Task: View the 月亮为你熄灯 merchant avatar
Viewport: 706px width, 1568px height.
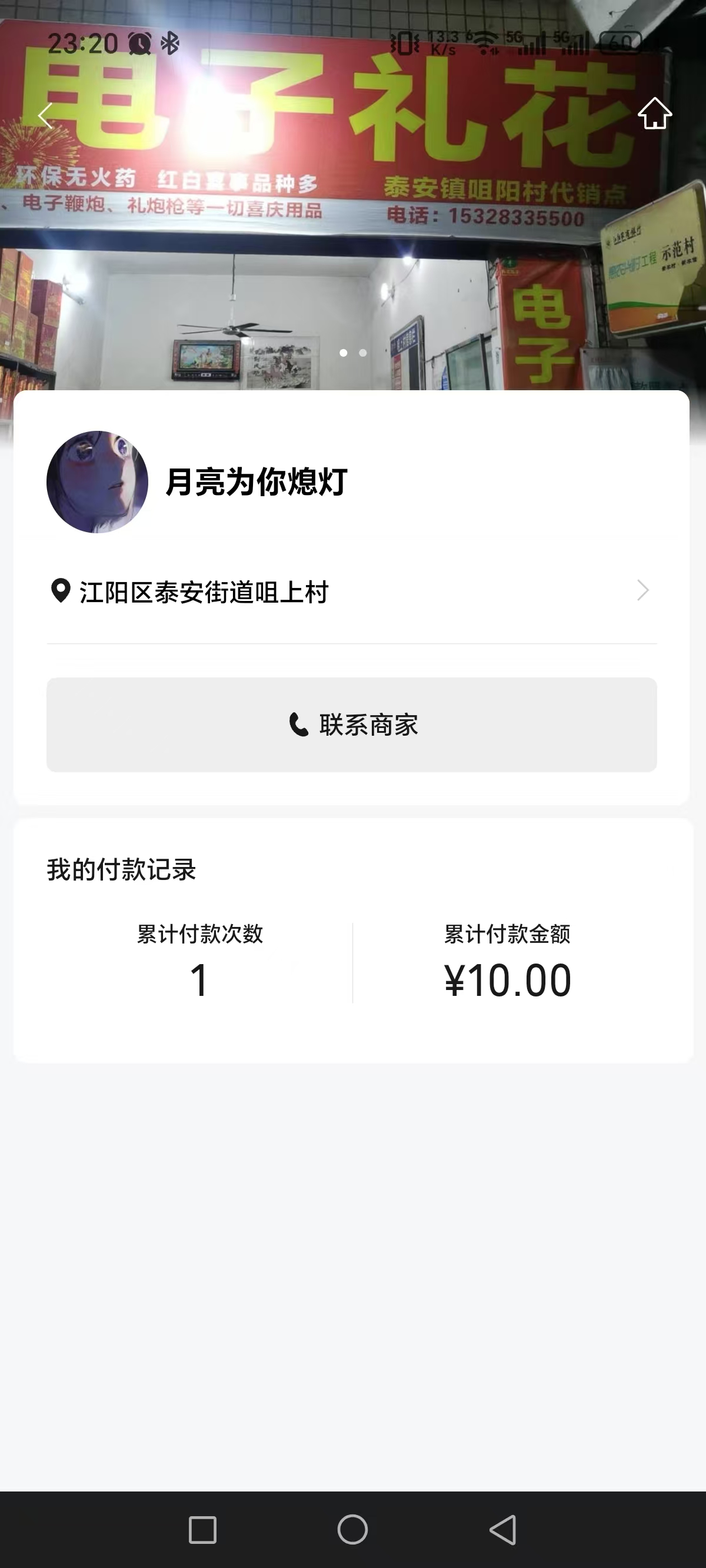Action: click(98, 482)
